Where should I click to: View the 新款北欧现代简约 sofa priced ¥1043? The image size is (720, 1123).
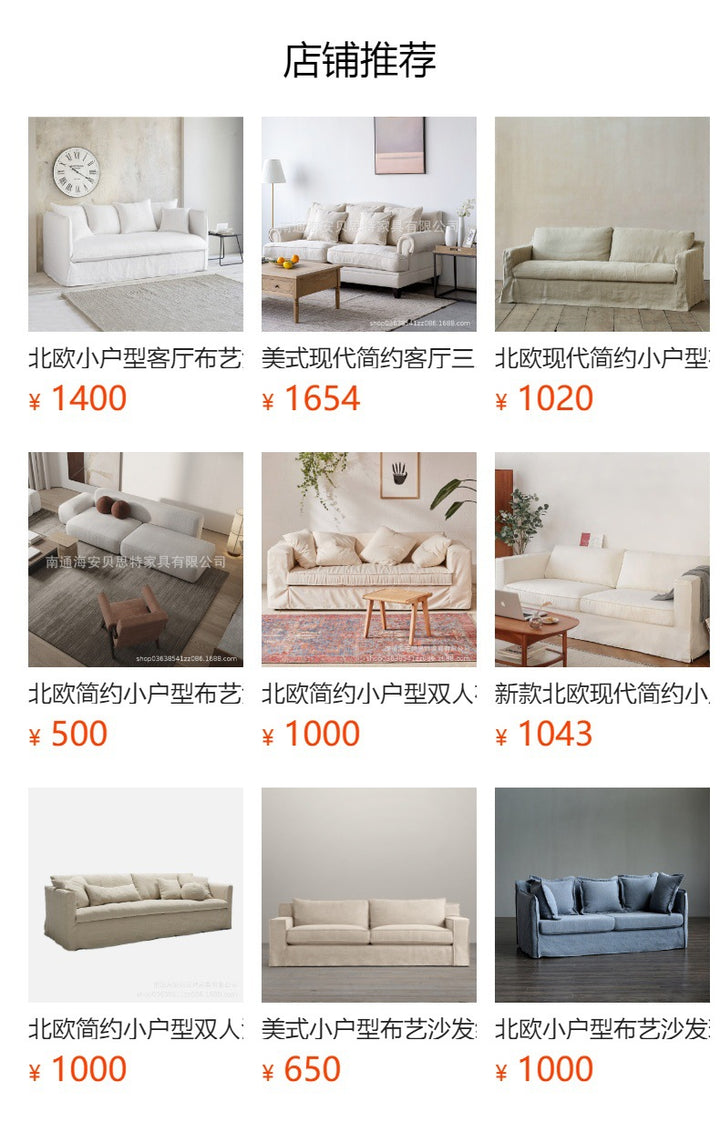click(602, 559)
